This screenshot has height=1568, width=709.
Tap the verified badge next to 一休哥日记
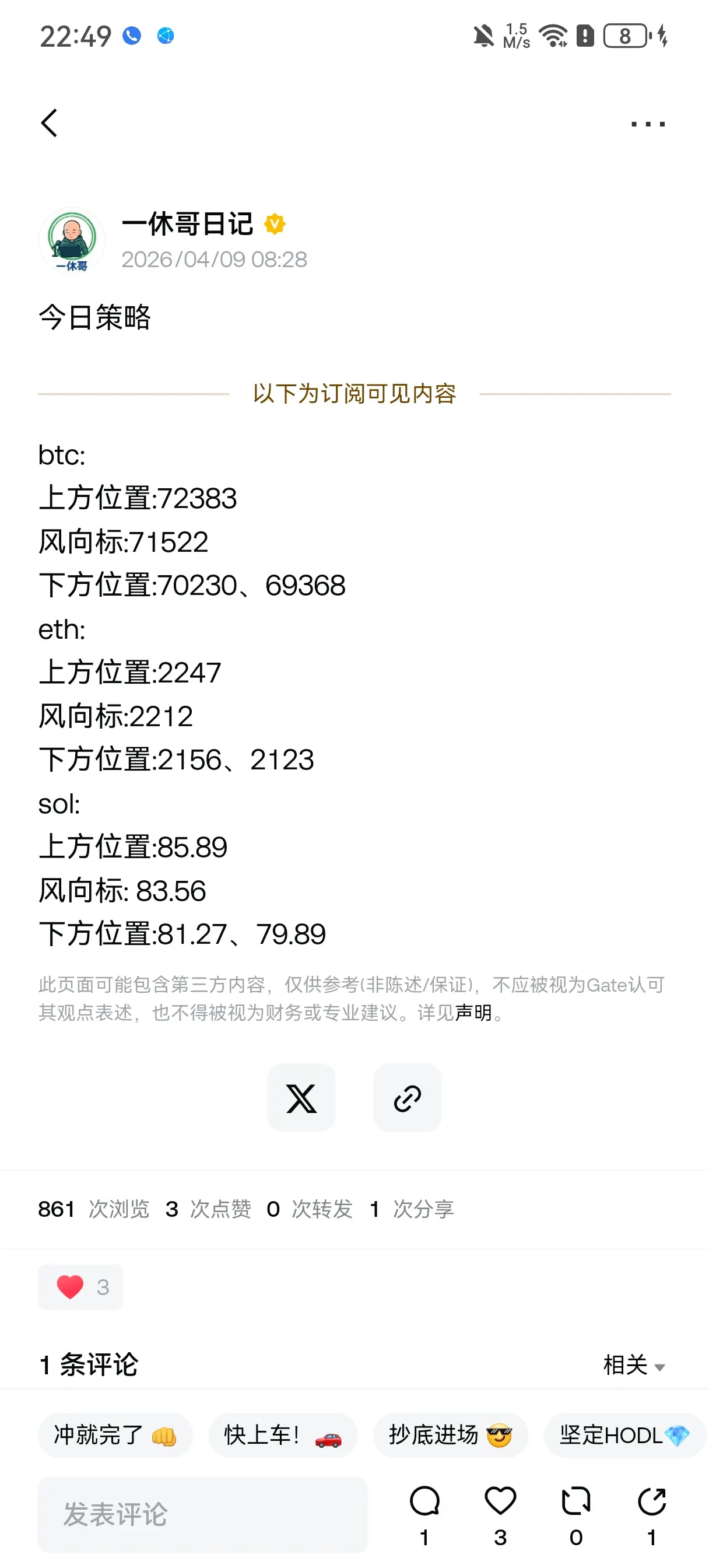pos(276,224)
